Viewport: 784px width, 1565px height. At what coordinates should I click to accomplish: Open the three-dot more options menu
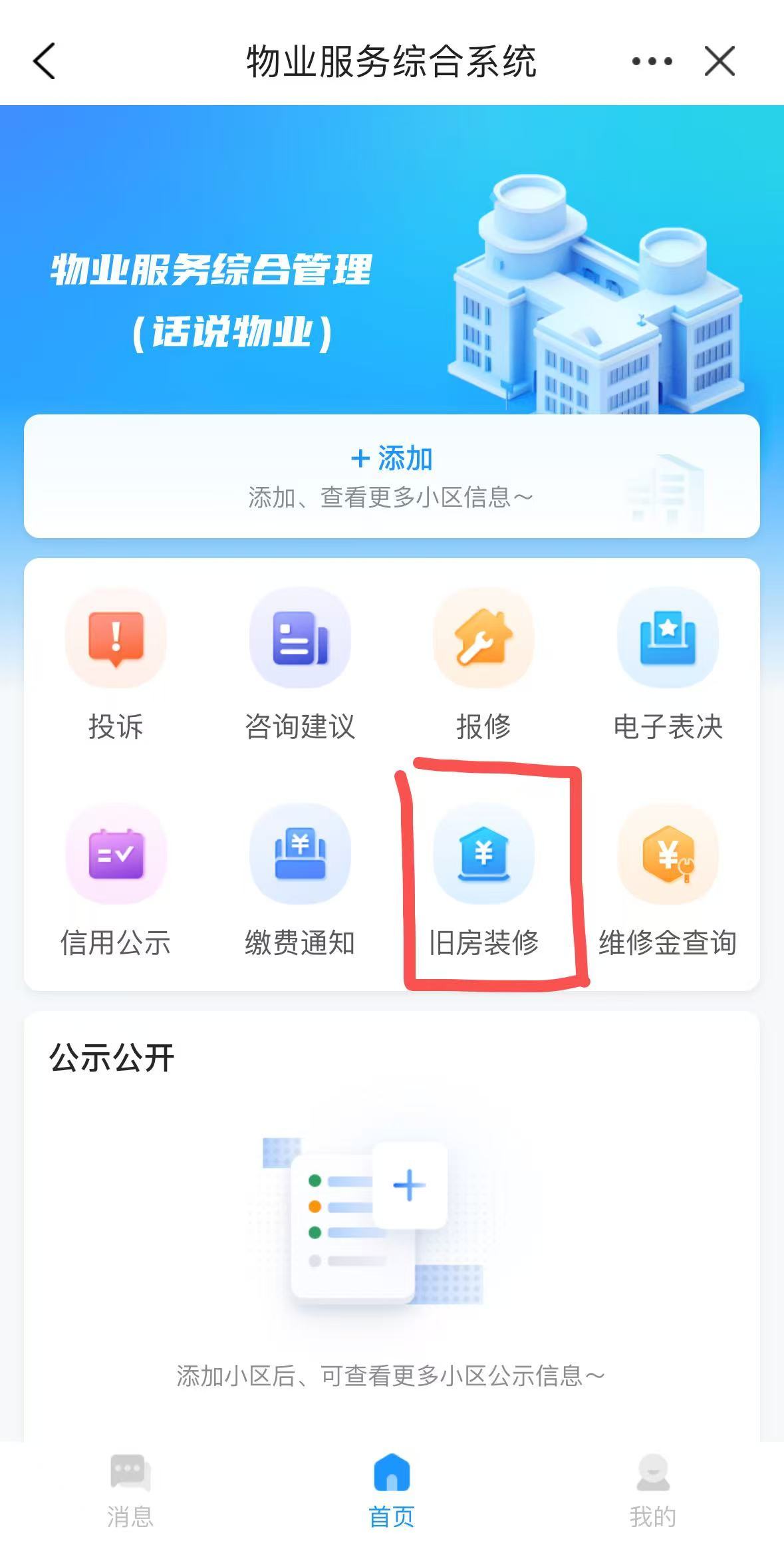pyautogui.click(x=650, y=62)
